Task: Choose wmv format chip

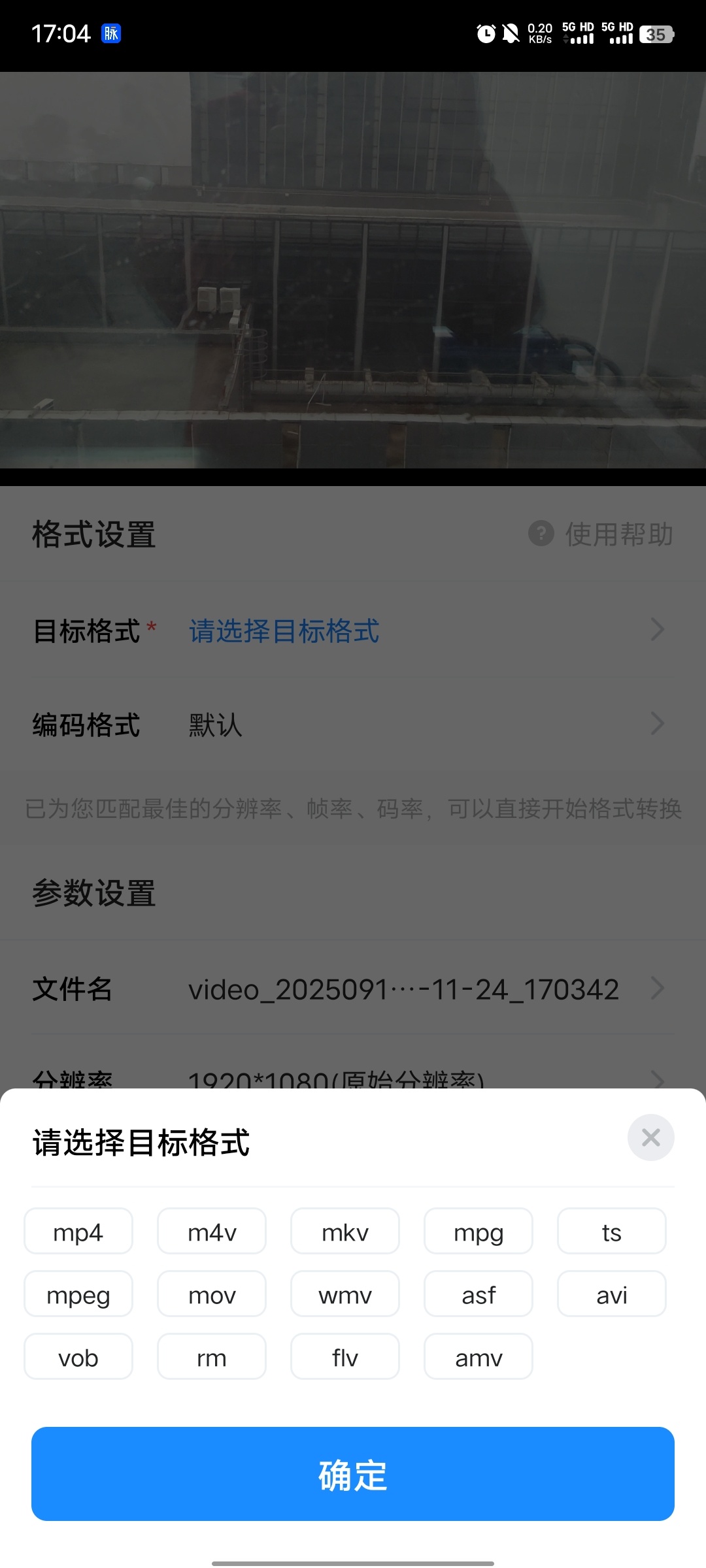Action: tap(345, 1294)
